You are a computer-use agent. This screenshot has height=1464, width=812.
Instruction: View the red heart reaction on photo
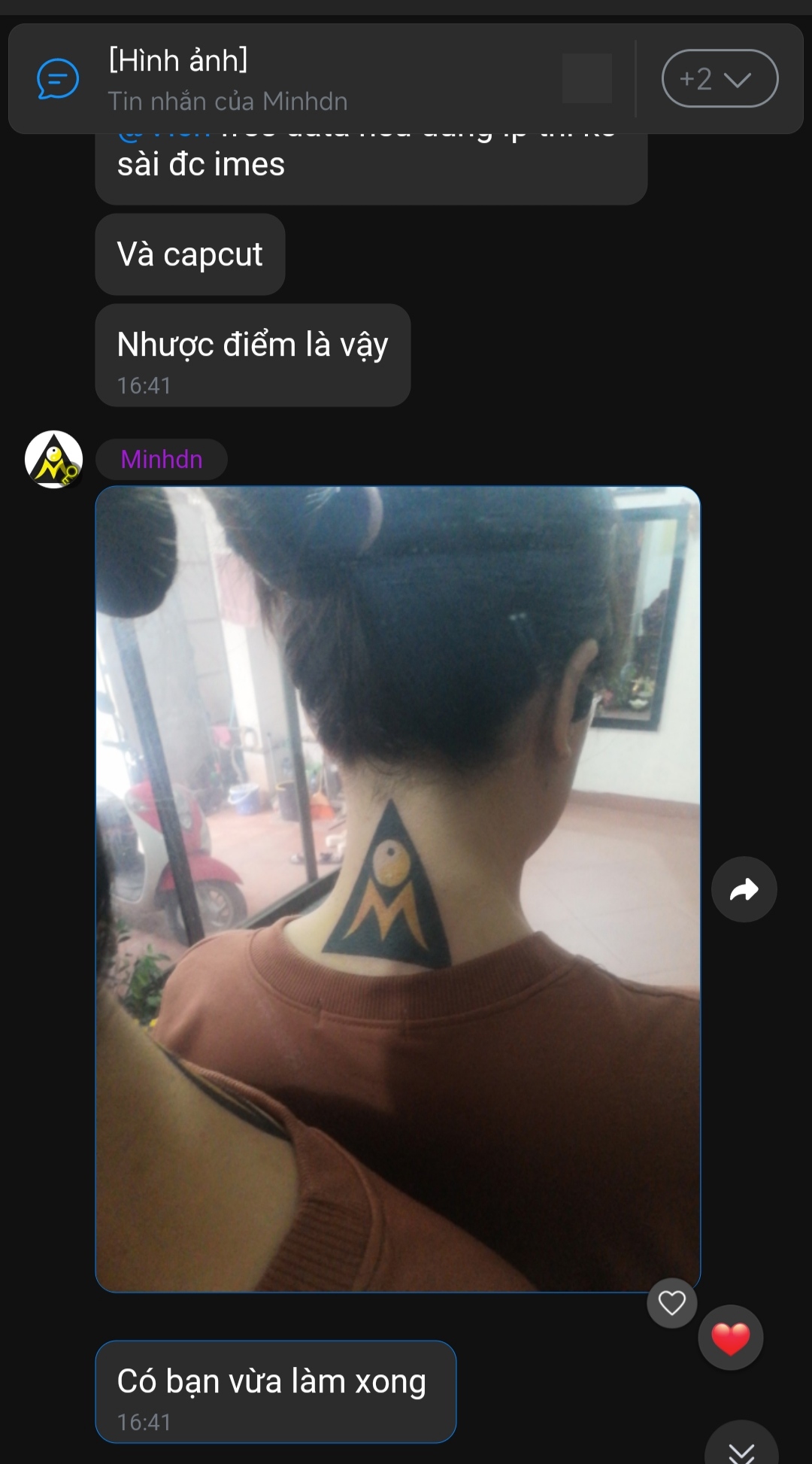[731, 1338]
